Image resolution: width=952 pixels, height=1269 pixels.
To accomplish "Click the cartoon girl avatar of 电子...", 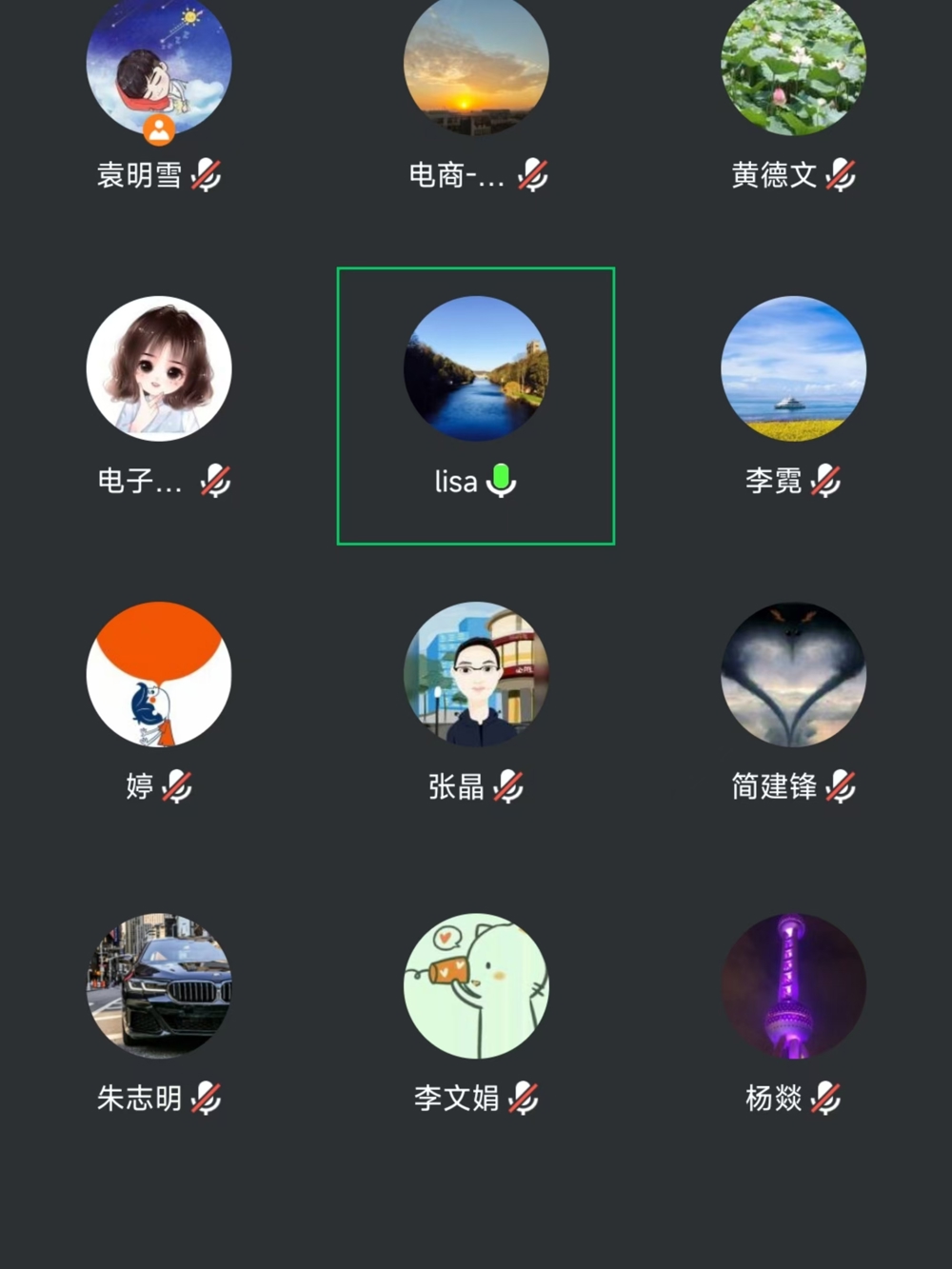I will (159, 369).
